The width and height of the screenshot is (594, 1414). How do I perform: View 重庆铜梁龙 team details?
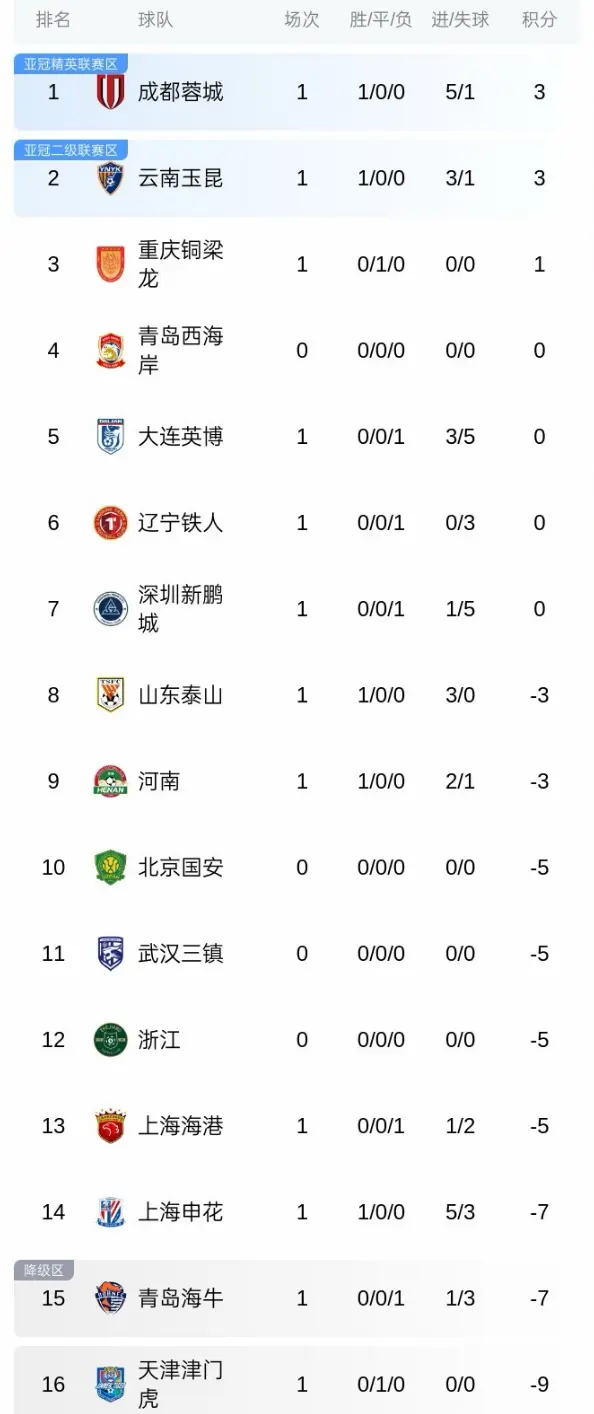(297, 264)
